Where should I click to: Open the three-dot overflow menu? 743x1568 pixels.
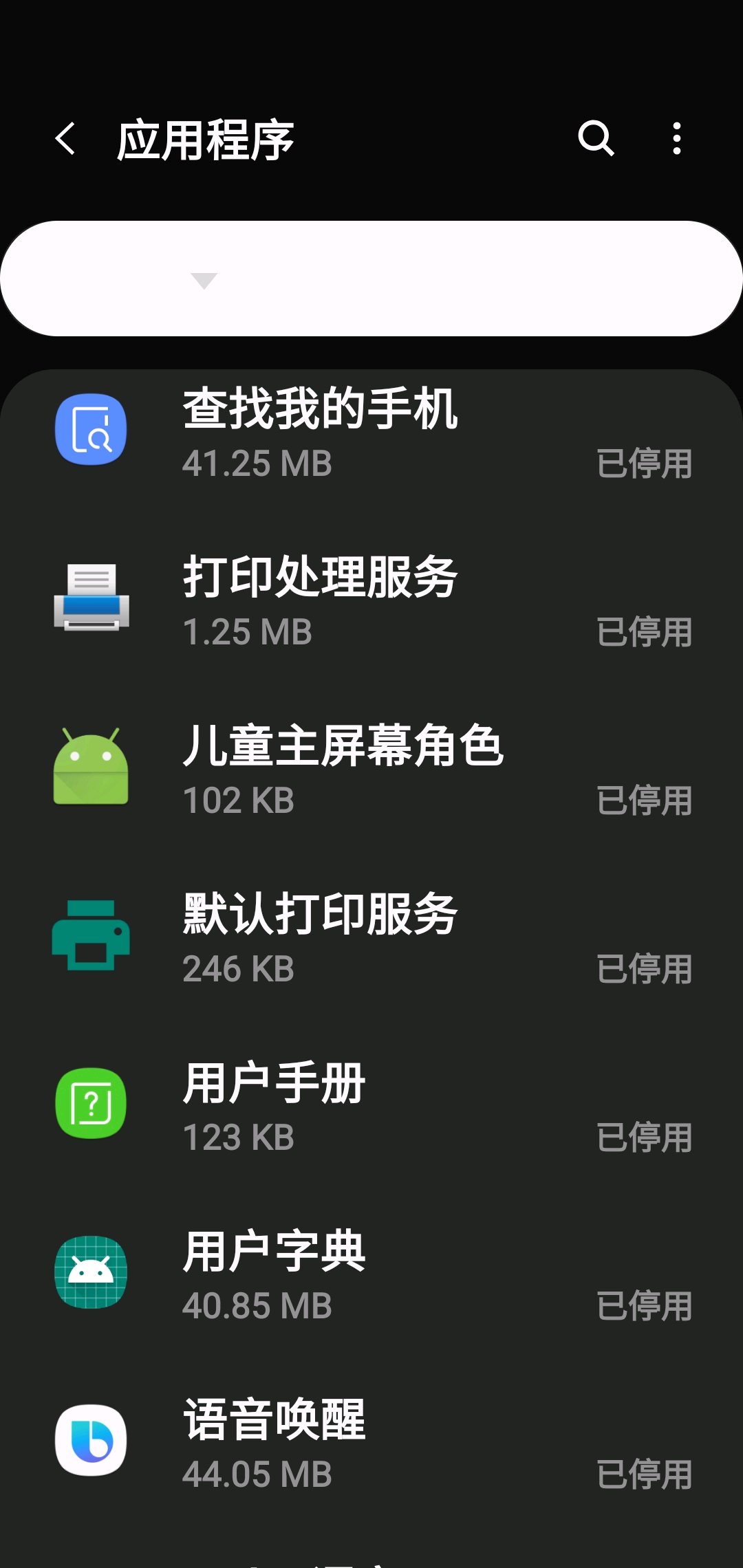[x=677, y=139]
